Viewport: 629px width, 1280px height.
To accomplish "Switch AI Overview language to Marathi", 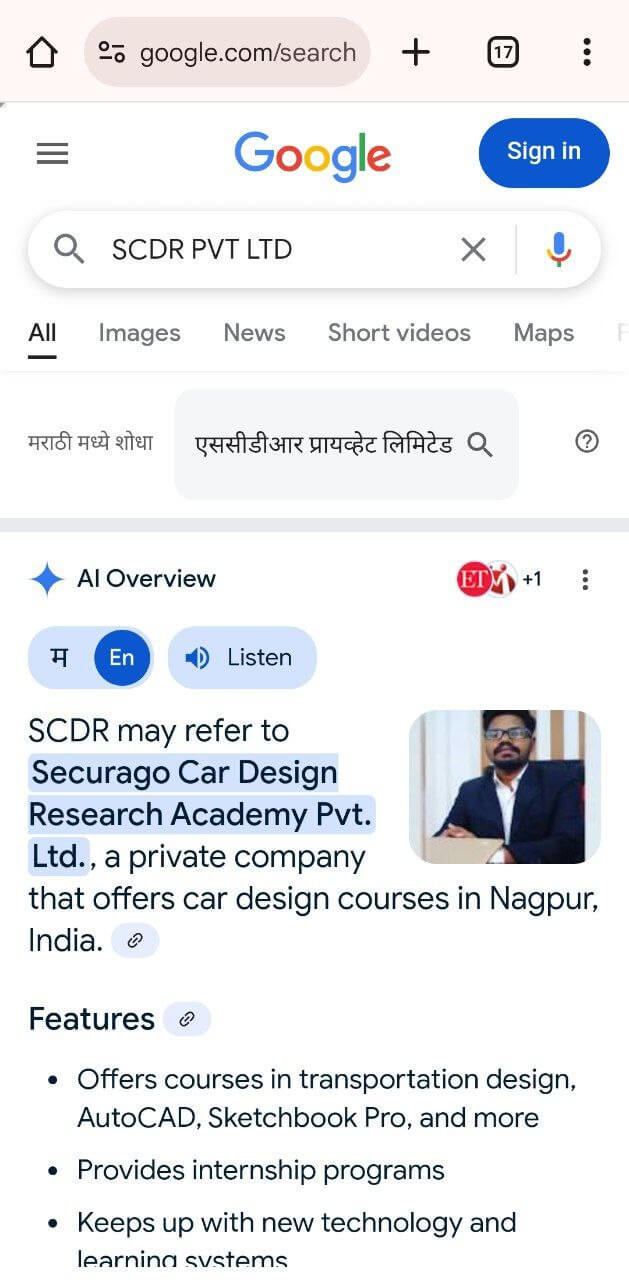I will coord(60,657).
